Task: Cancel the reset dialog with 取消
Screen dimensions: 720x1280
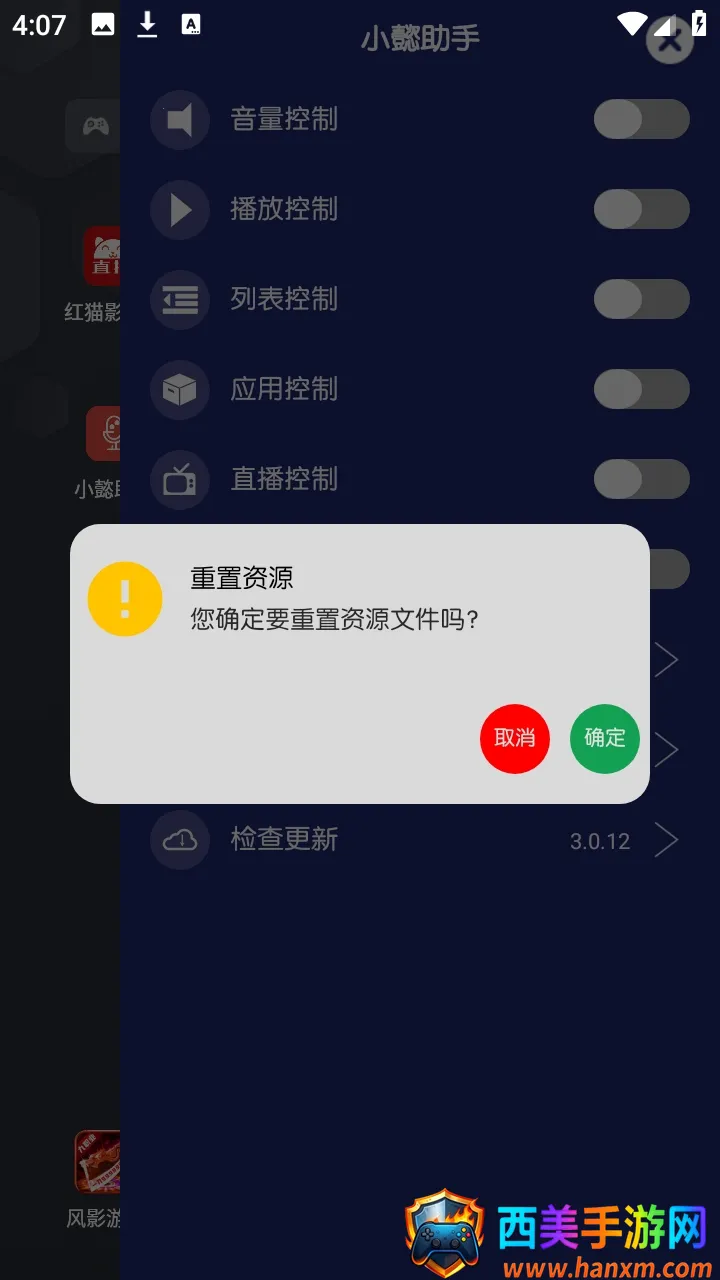Action: (514, 738)
